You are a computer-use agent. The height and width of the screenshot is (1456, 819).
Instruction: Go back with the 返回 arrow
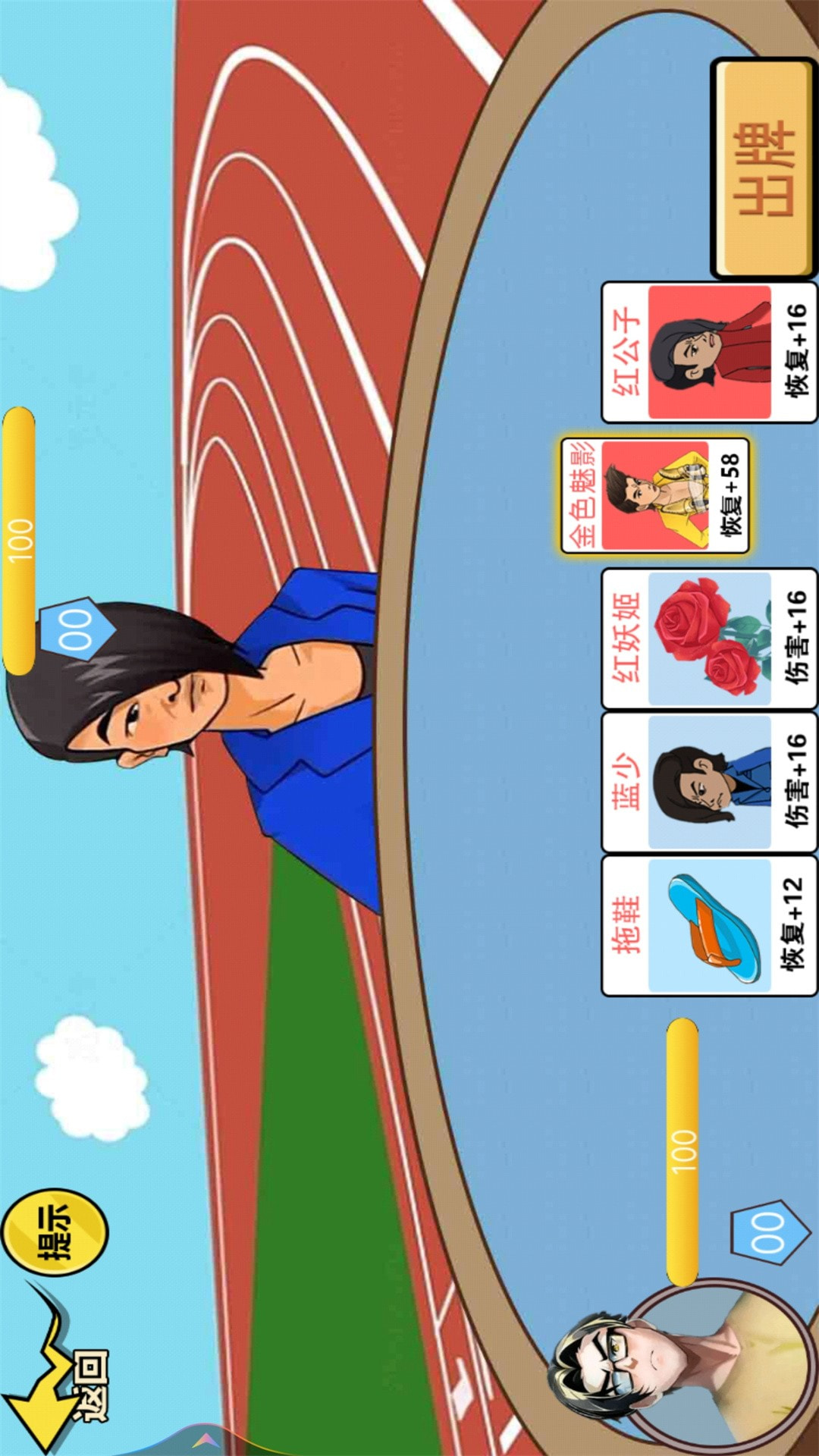pos(57,1373)
